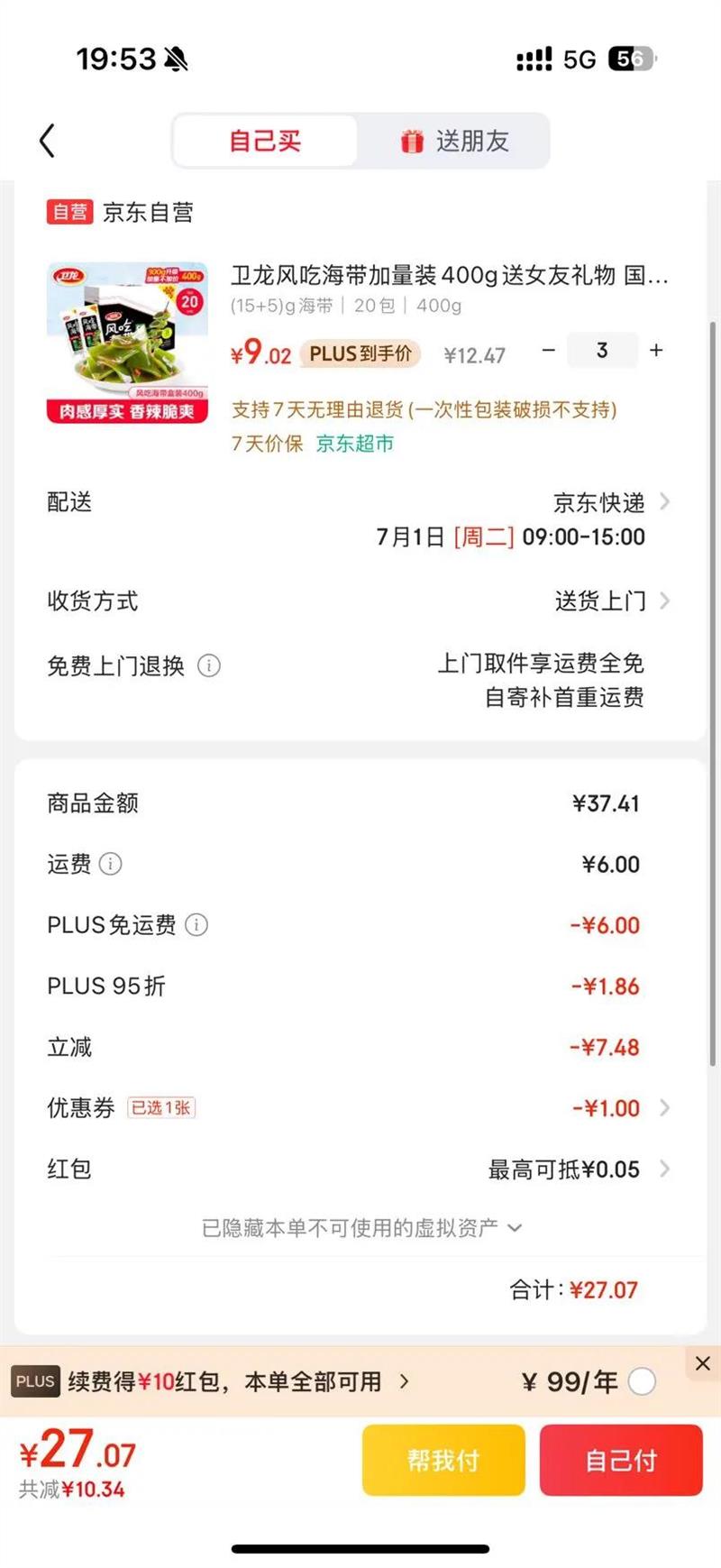Open the PLUS 续费得¥10红包 offer

[x=234, y=1381]
